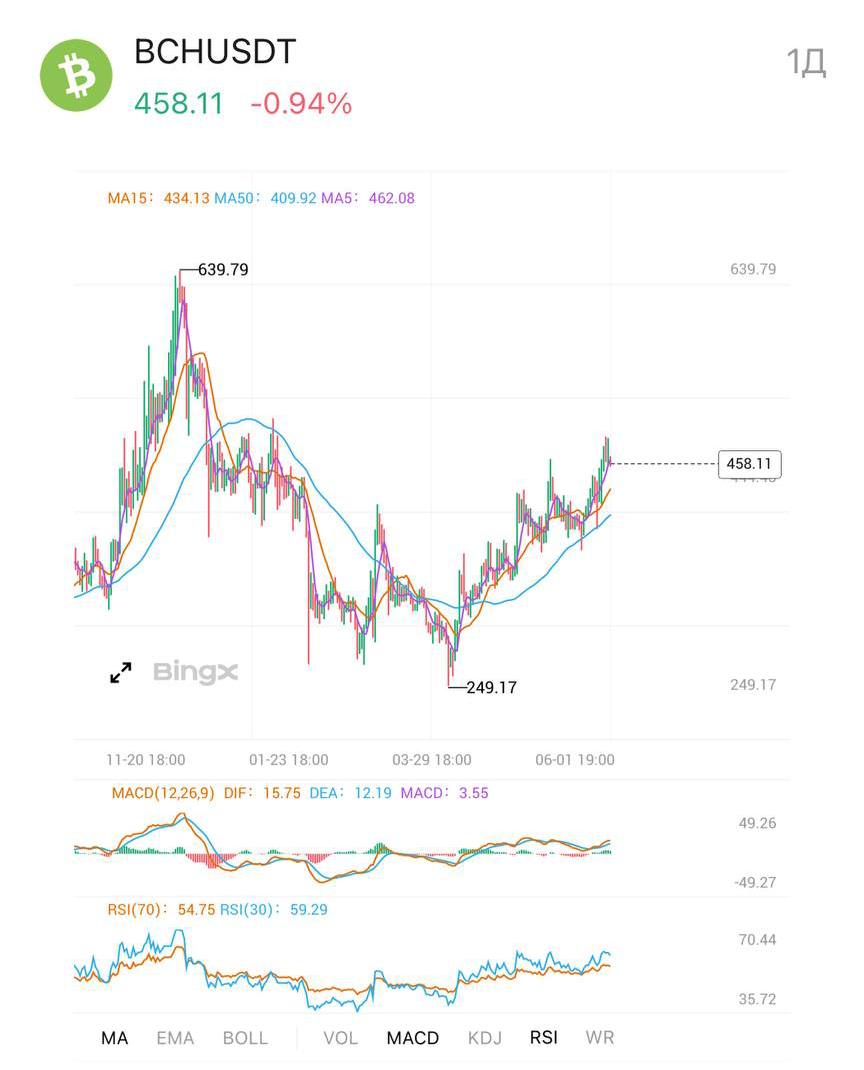Turn on the KDJ indicator

(485, 1038)
